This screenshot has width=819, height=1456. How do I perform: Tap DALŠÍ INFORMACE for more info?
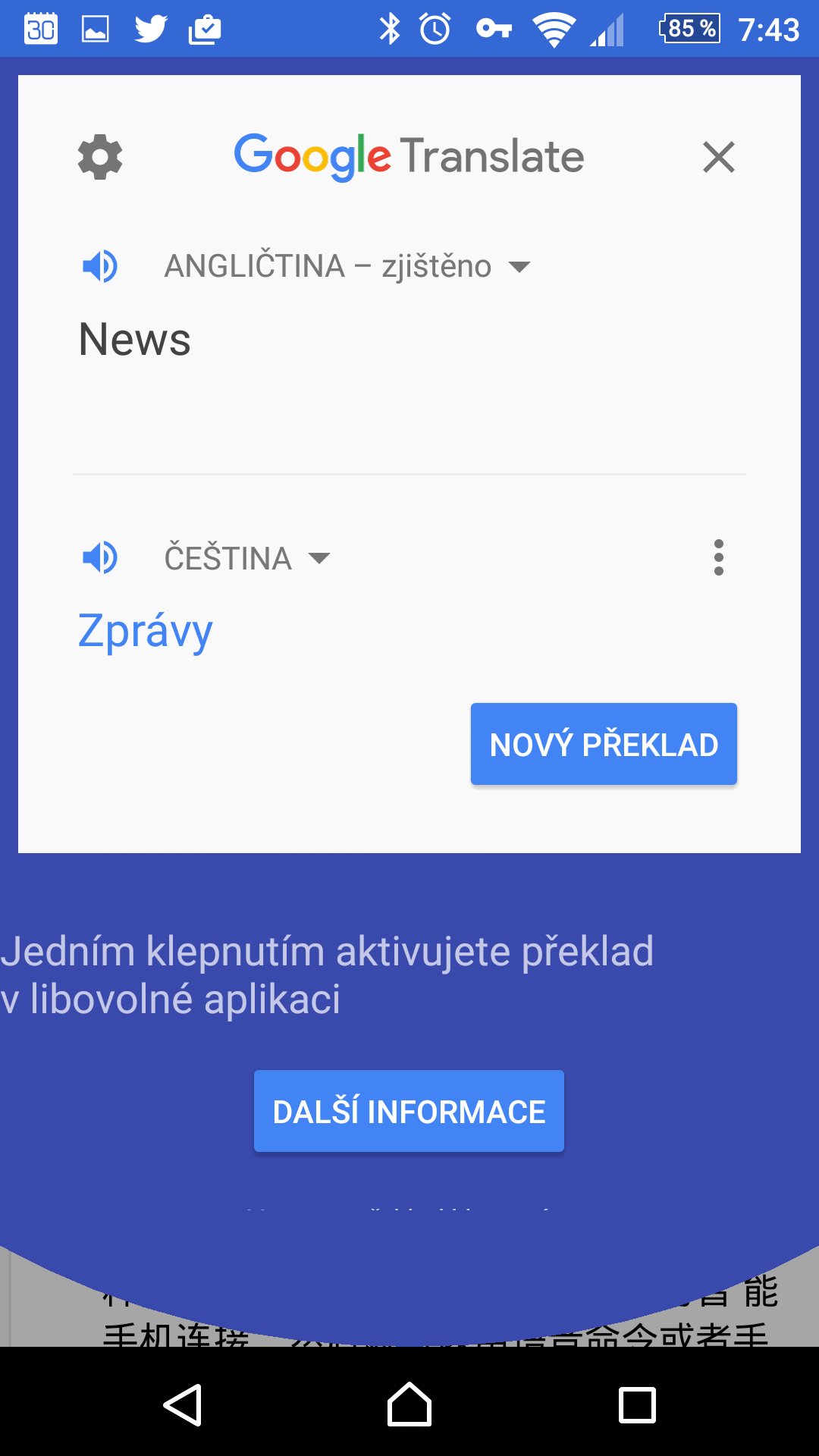409,1112
